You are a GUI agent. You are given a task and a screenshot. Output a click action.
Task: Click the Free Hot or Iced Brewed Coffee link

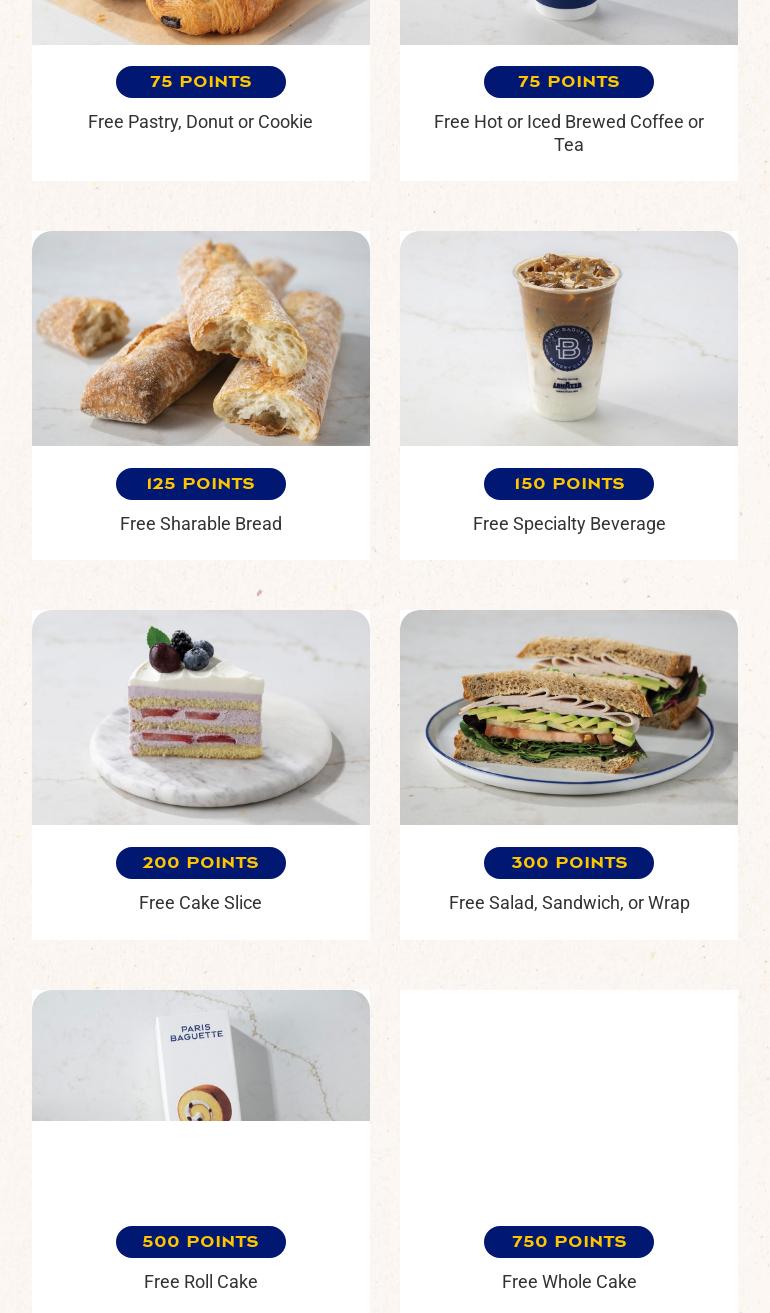click(568, 133)
